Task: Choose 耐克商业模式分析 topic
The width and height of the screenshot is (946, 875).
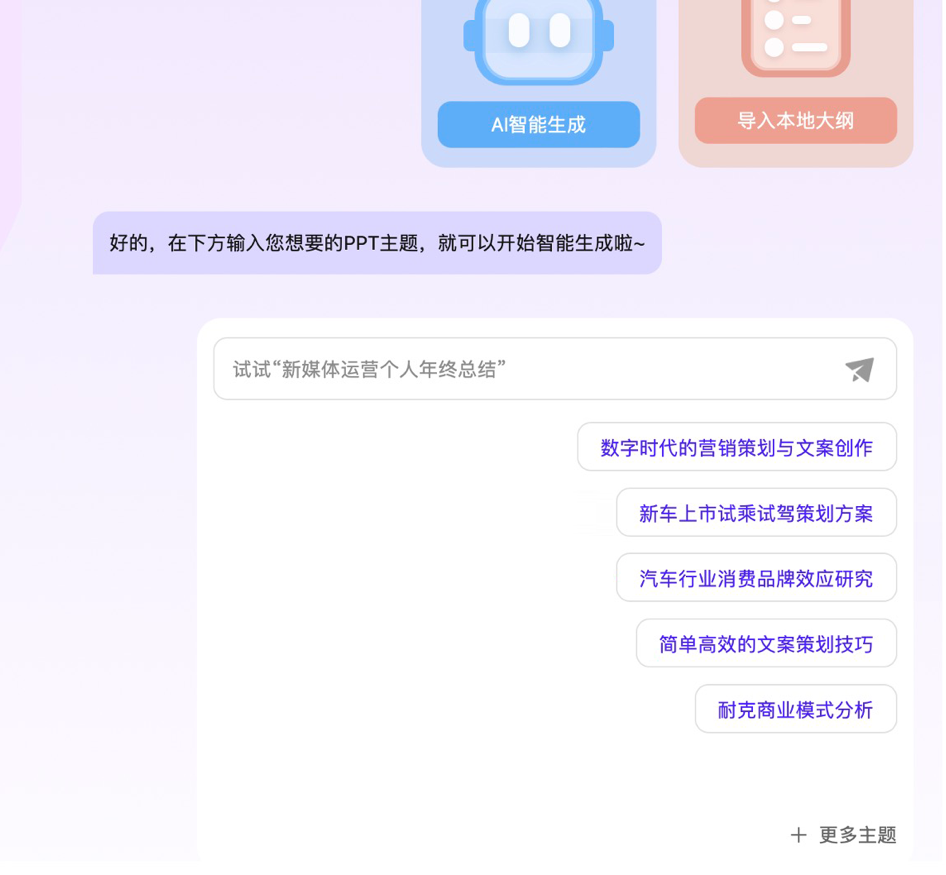Action: pyautogui.click(x=795, y=710)
